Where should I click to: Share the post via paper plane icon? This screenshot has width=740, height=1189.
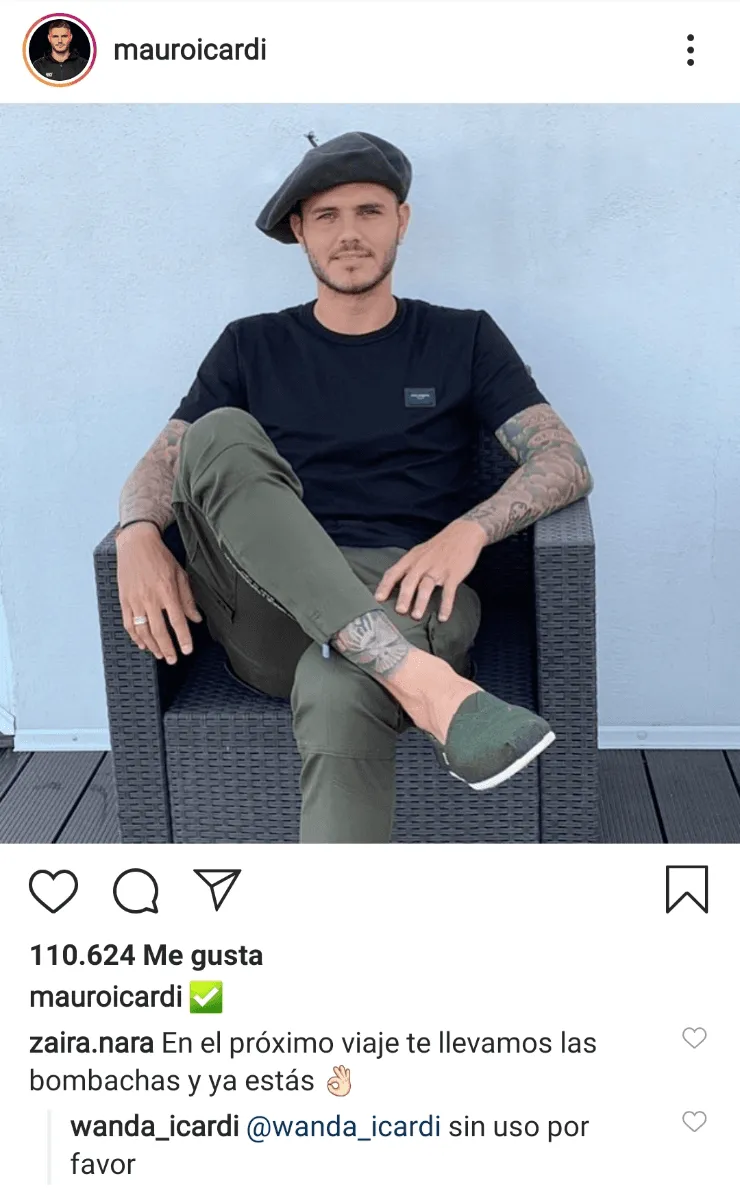click(x=217, y=888)
